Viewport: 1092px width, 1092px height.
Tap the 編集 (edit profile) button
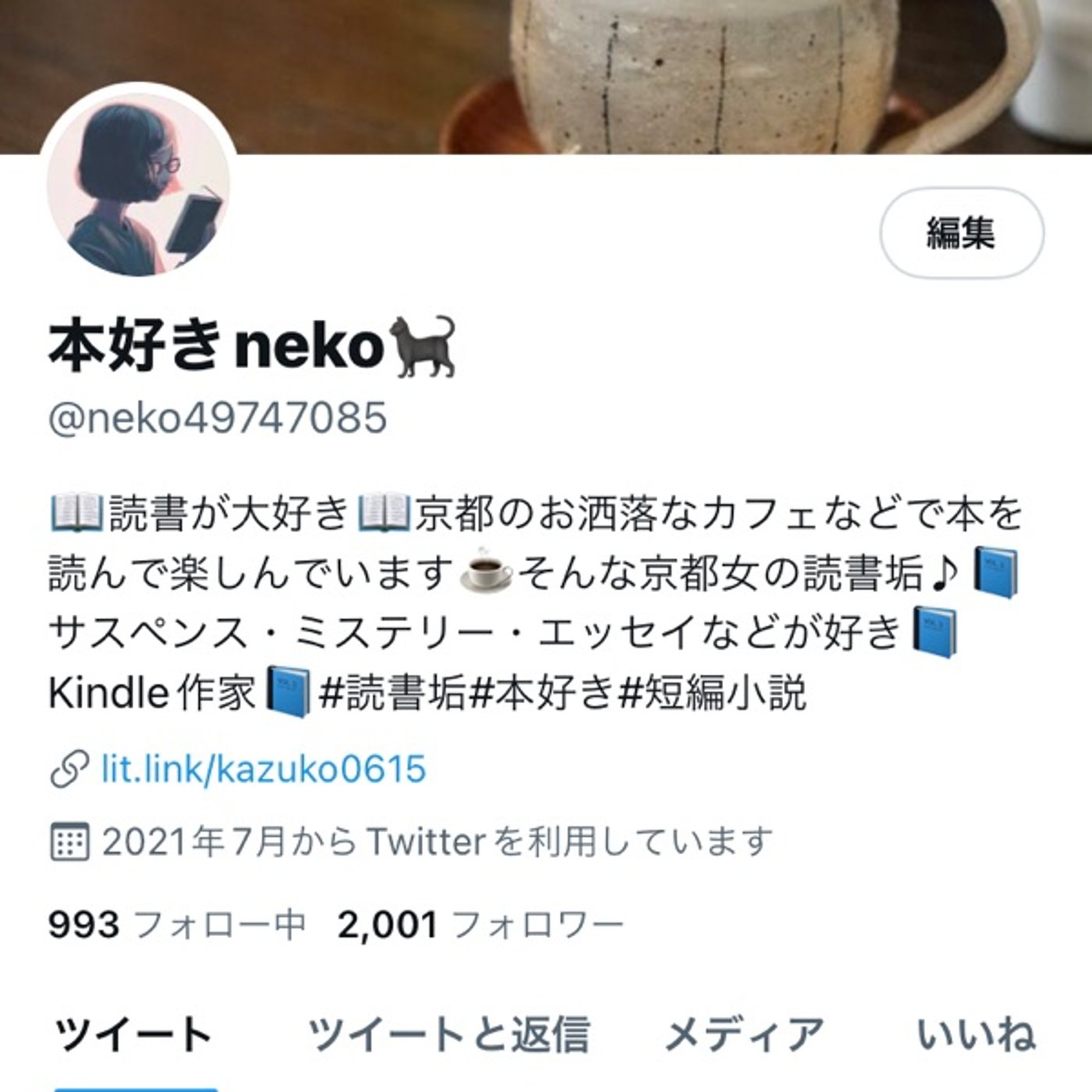click(961, 232)
